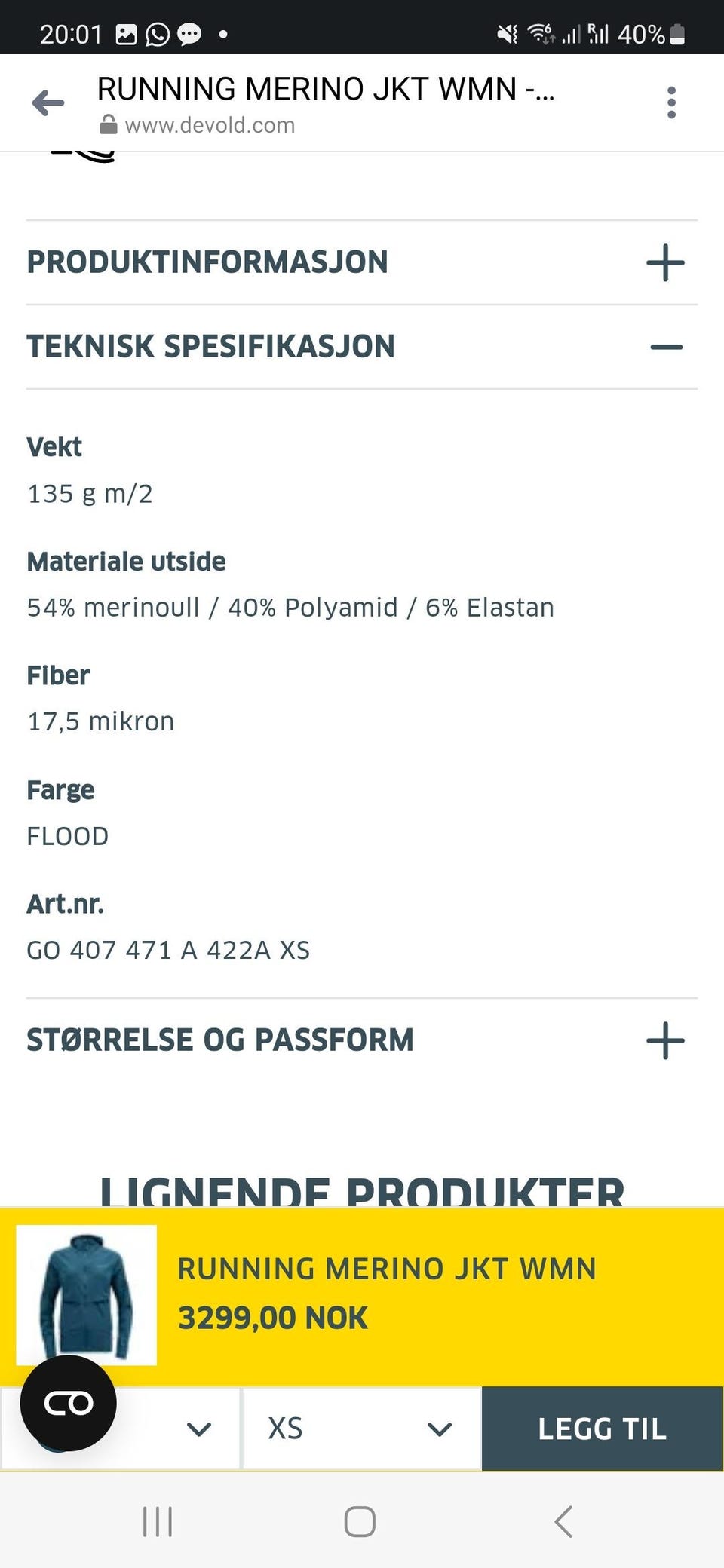
Task: Expand the STØRRELSE OG PASSFORM section
Action: [664, 1040]
